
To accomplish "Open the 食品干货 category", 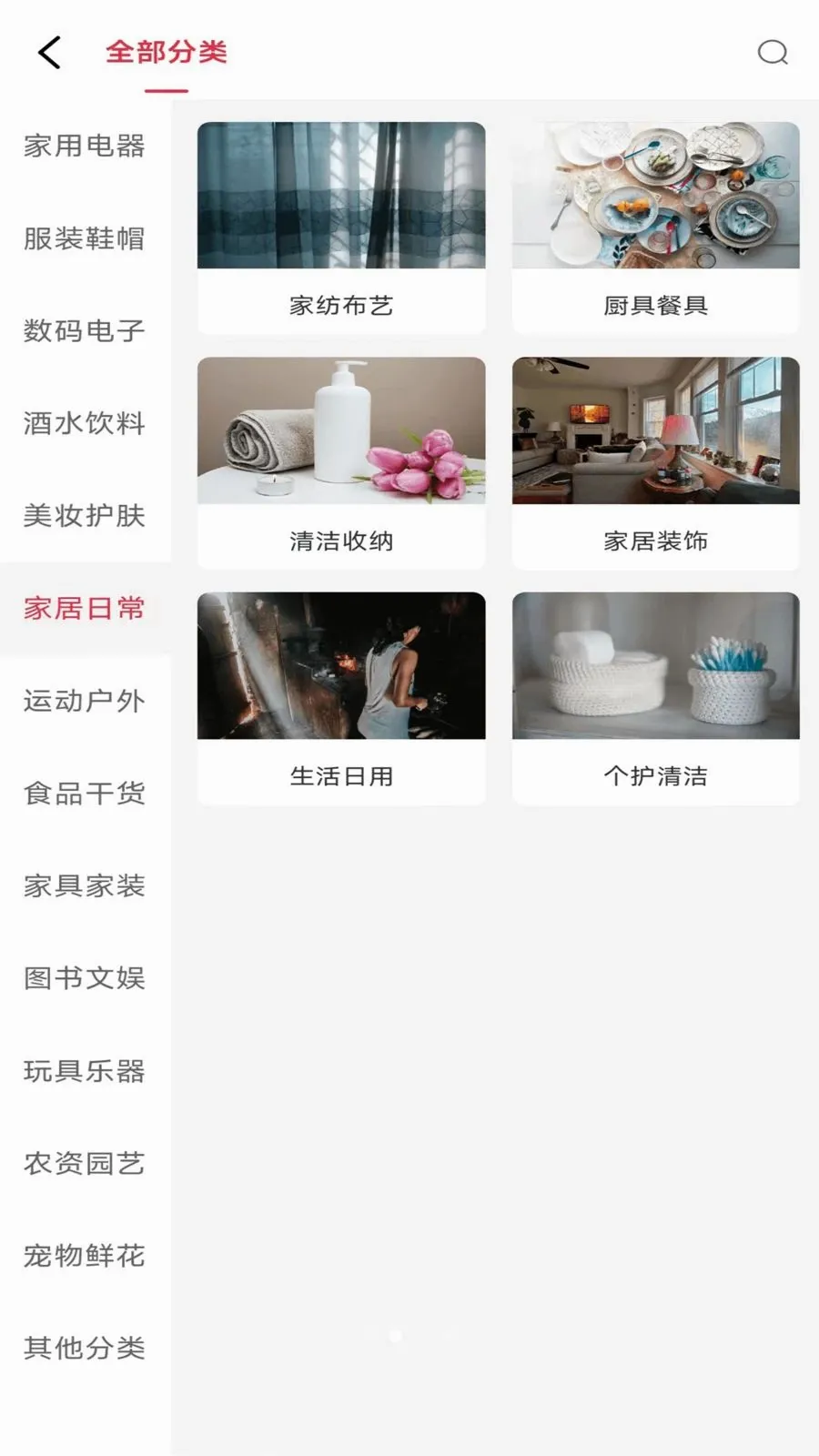I will coord(85,794).
